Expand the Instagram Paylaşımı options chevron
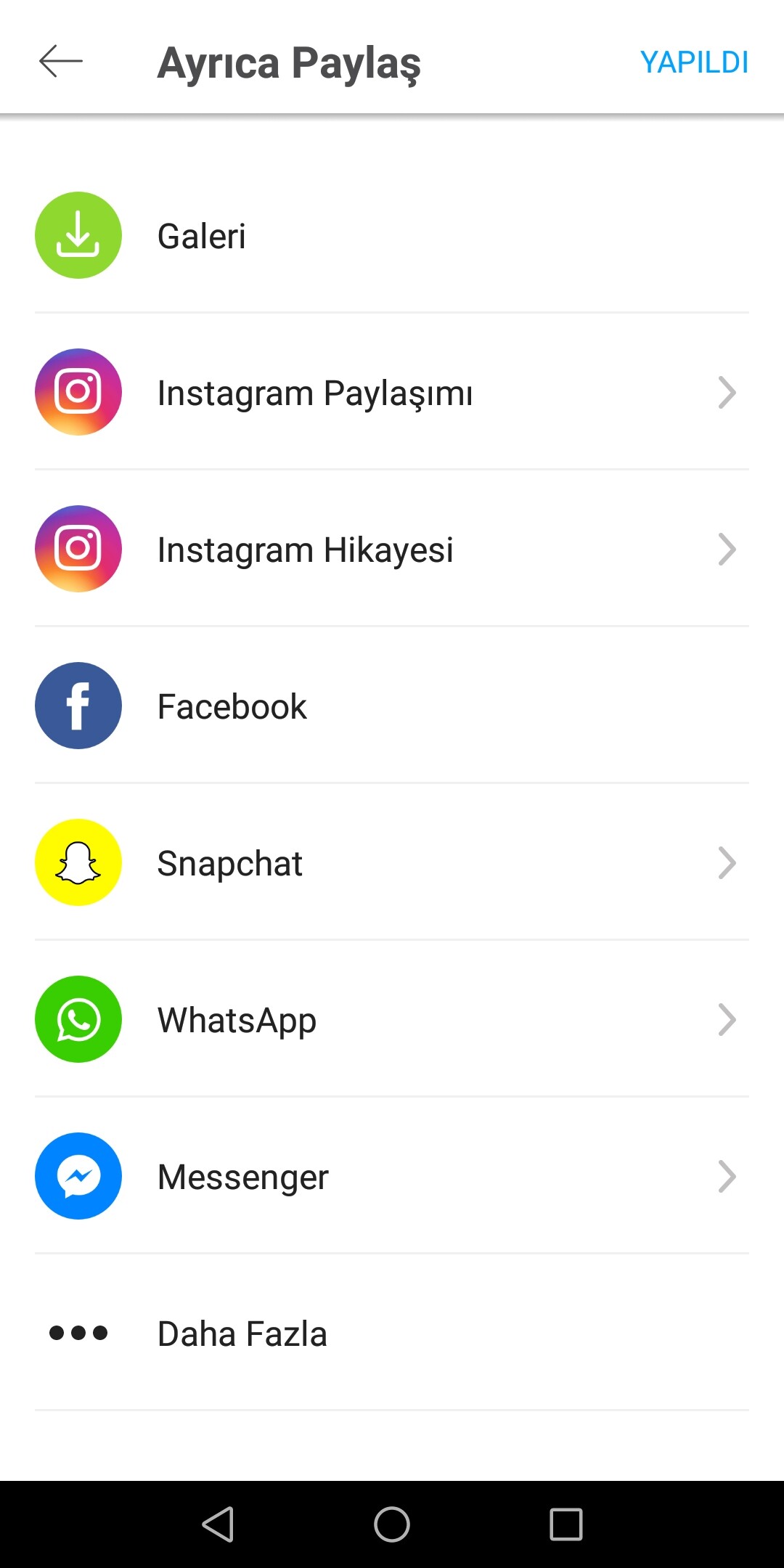Screen dimensions: 784x1568 (727, 393)
